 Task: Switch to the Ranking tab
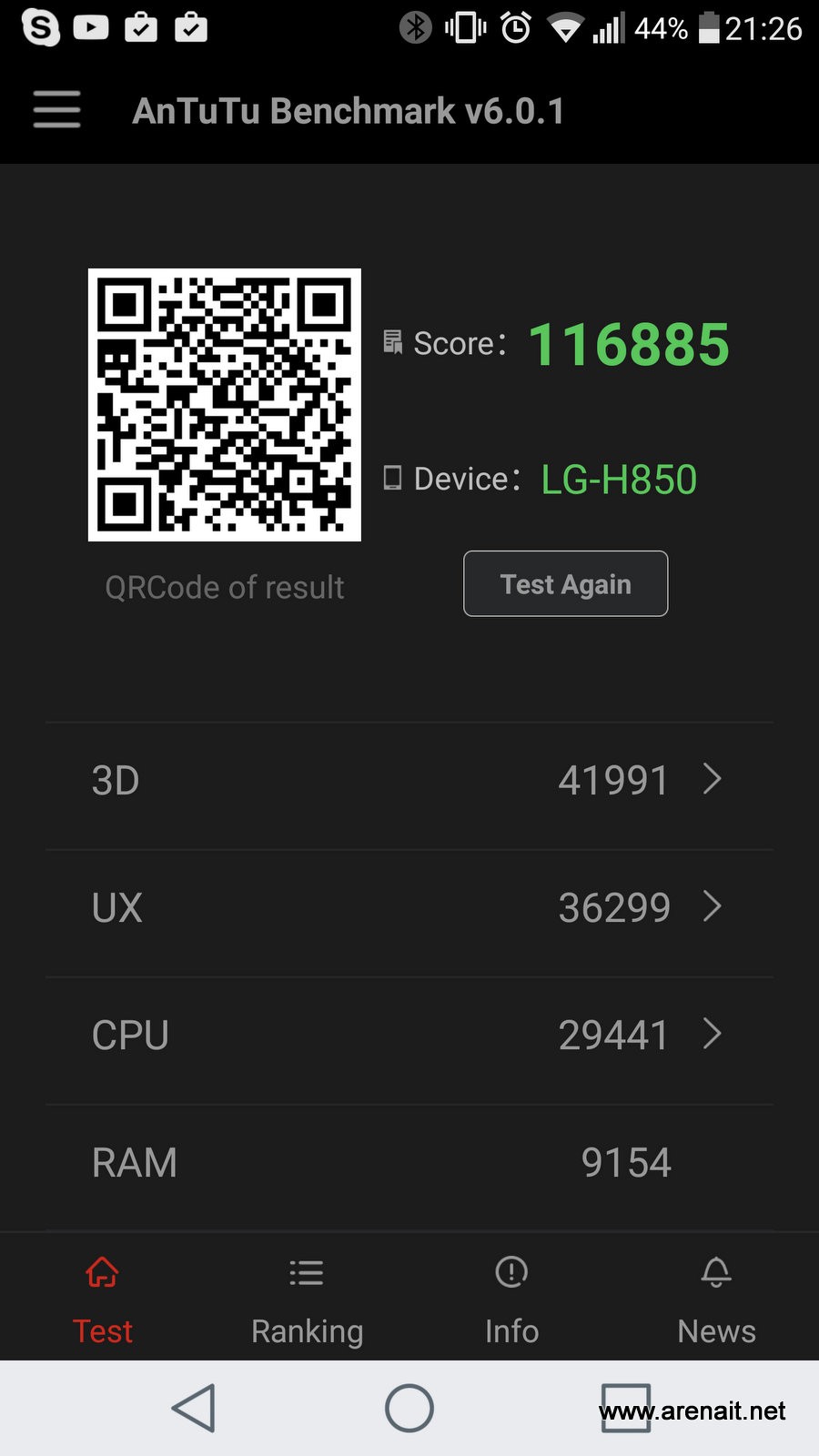(x=307, y=1301)
